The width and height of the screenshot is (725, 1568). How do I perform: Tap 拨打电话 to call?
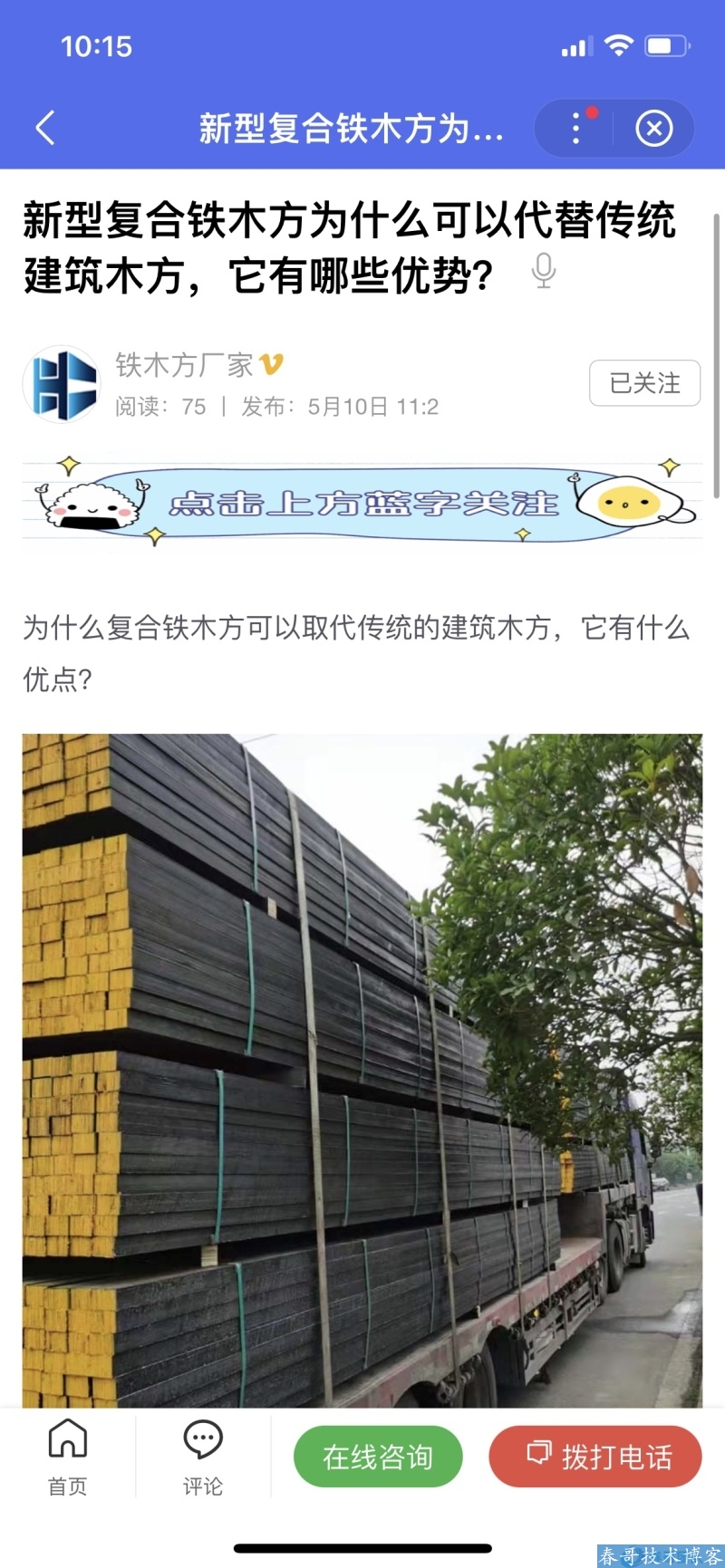tap(595, 1457)
